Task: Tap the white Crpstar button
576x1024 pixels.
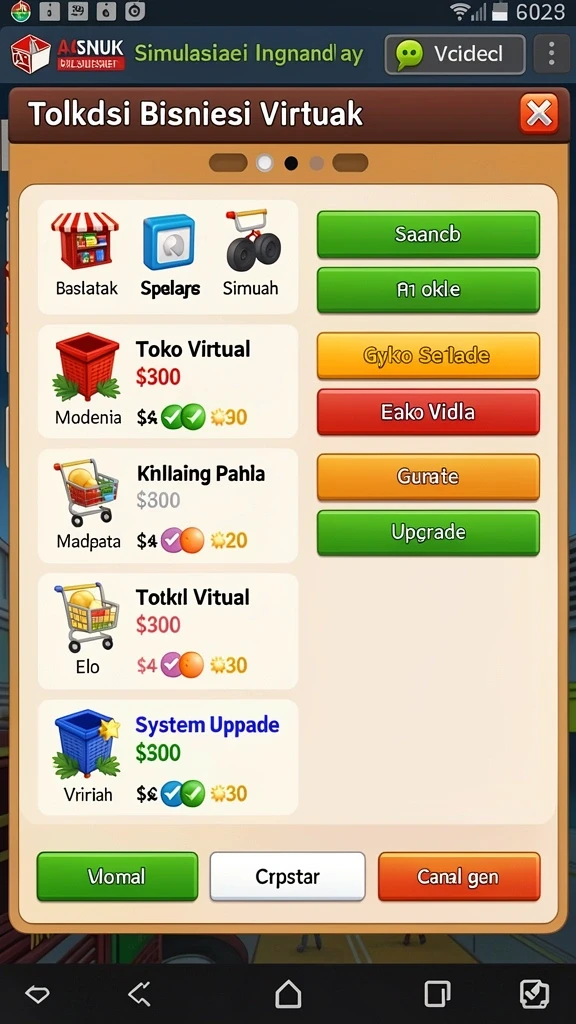Action: tap(287, 876)
